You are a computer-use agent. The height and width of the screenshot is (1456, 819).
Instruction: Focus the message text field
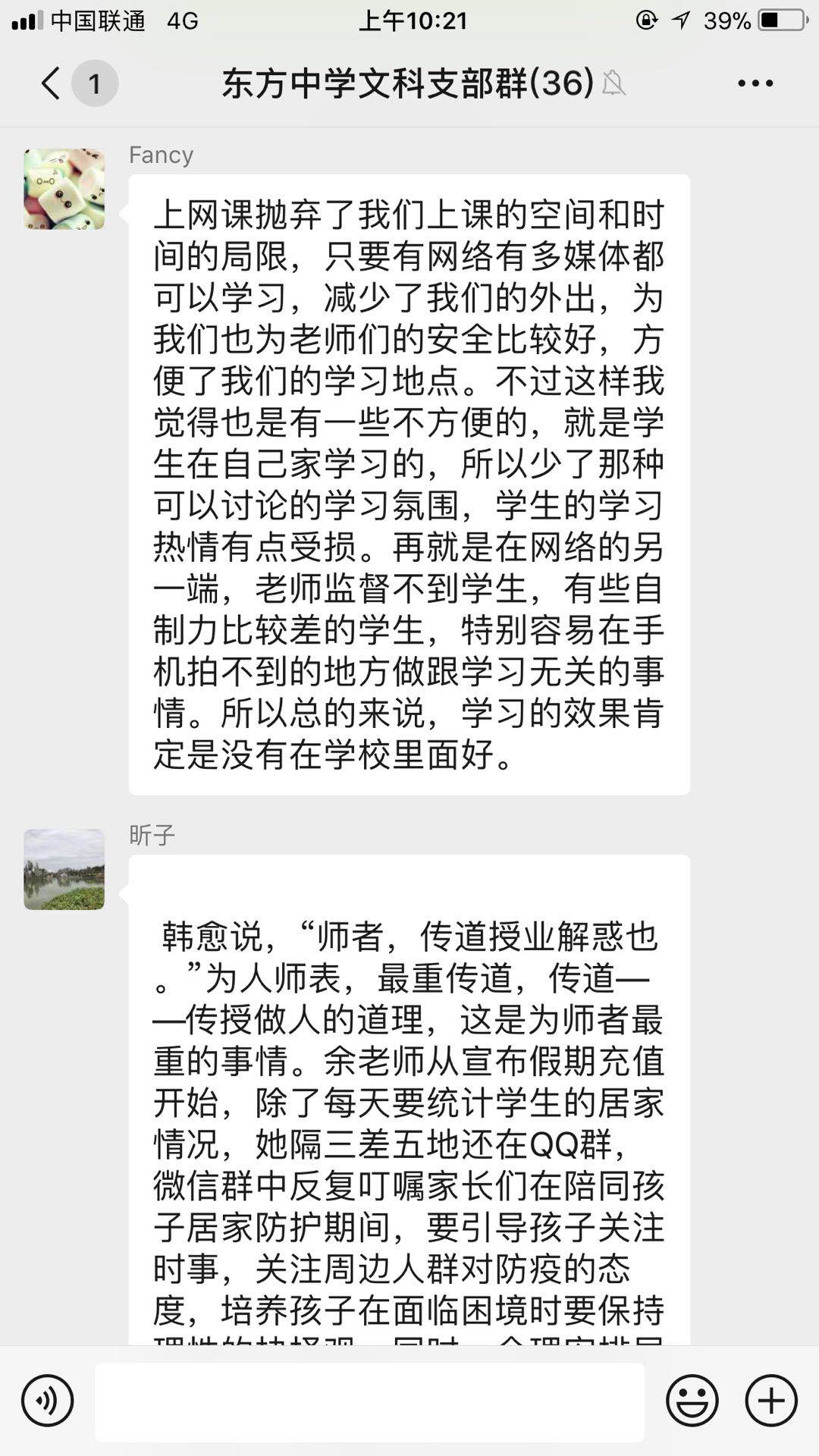click(x=370, y=1401)
